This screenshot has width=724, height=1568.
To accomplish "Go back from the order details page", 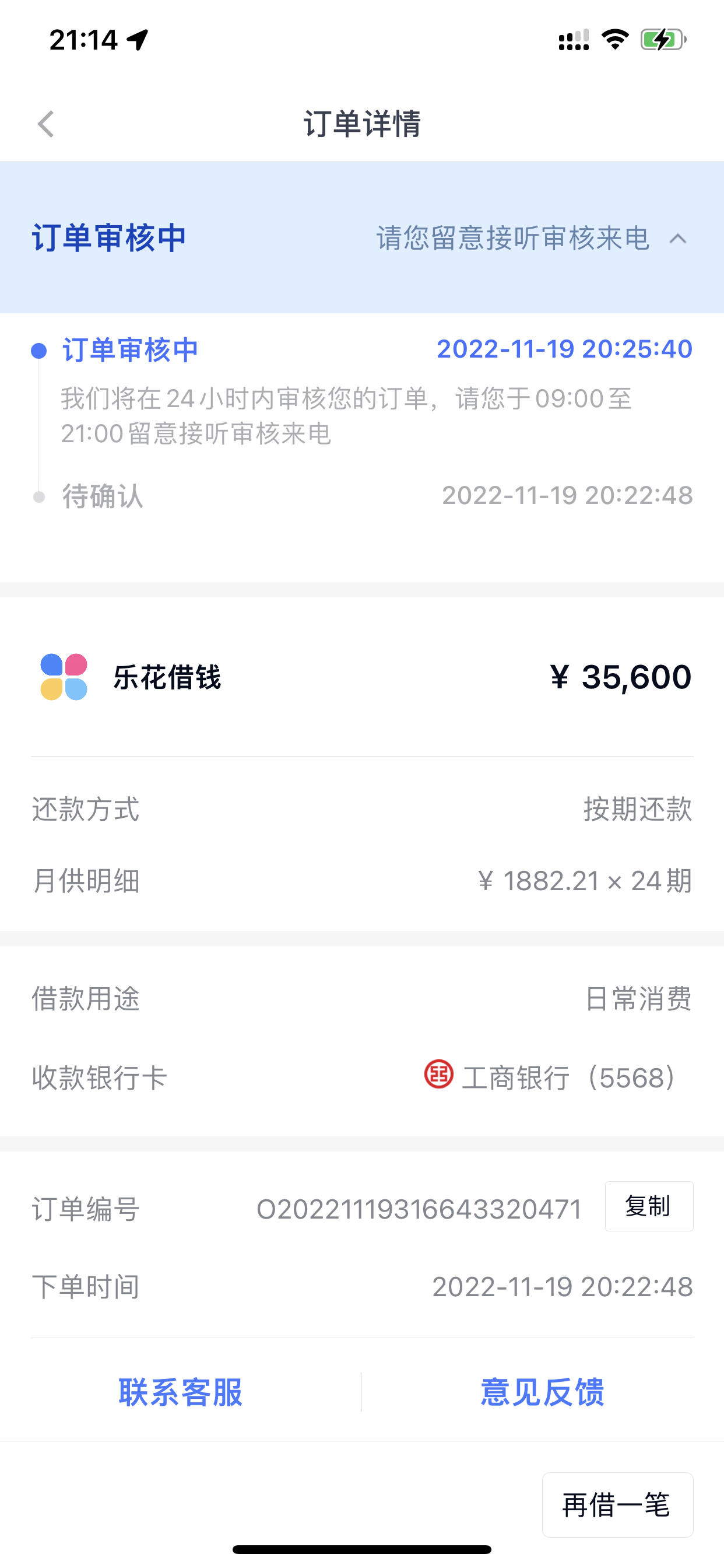I will [46, 124].
